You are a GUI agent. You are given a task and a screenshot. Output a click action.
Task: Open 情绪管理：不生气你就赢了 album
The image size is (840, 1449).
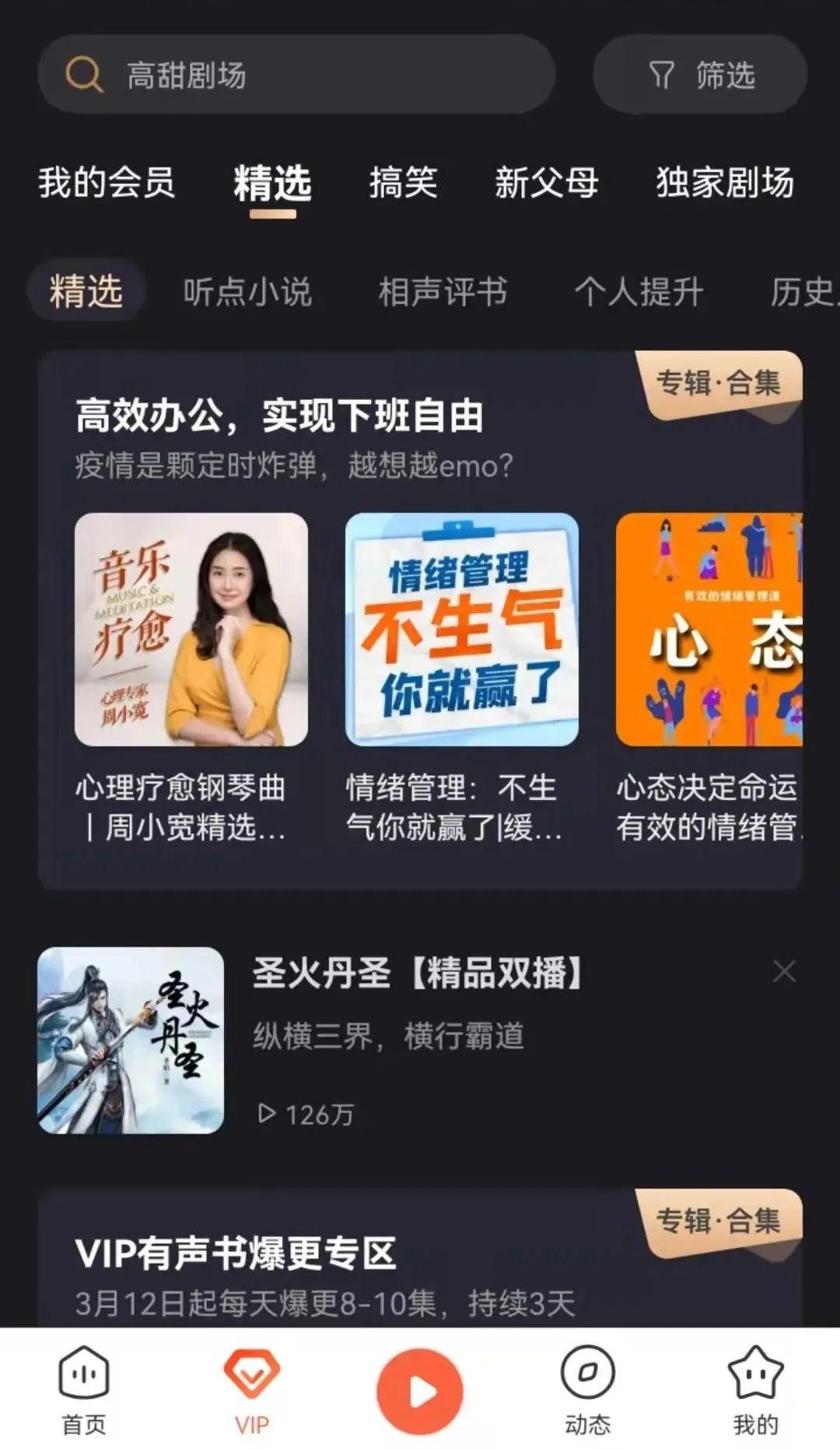[x=461, y=630]
